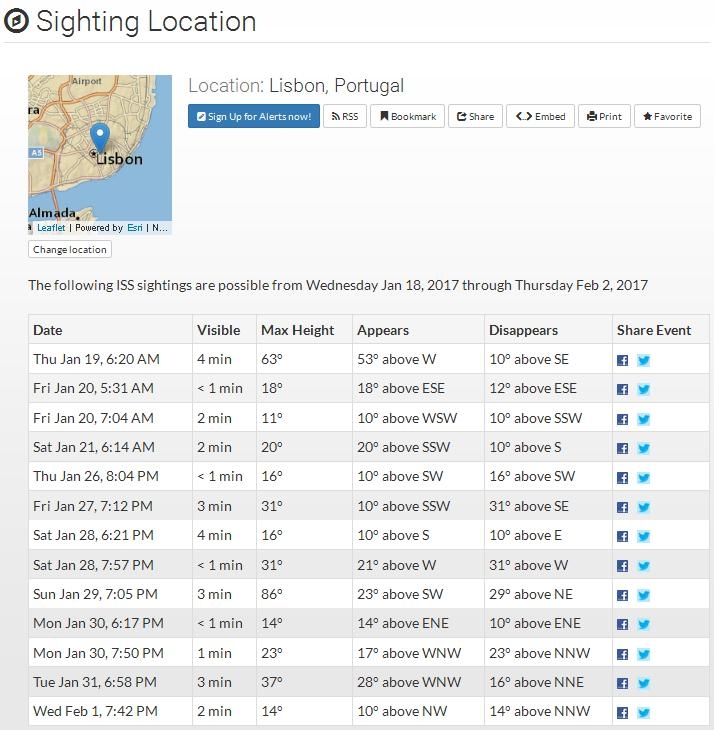
Task: Share Wed Feb 1 sighting on Facebook
Action: 623,713
